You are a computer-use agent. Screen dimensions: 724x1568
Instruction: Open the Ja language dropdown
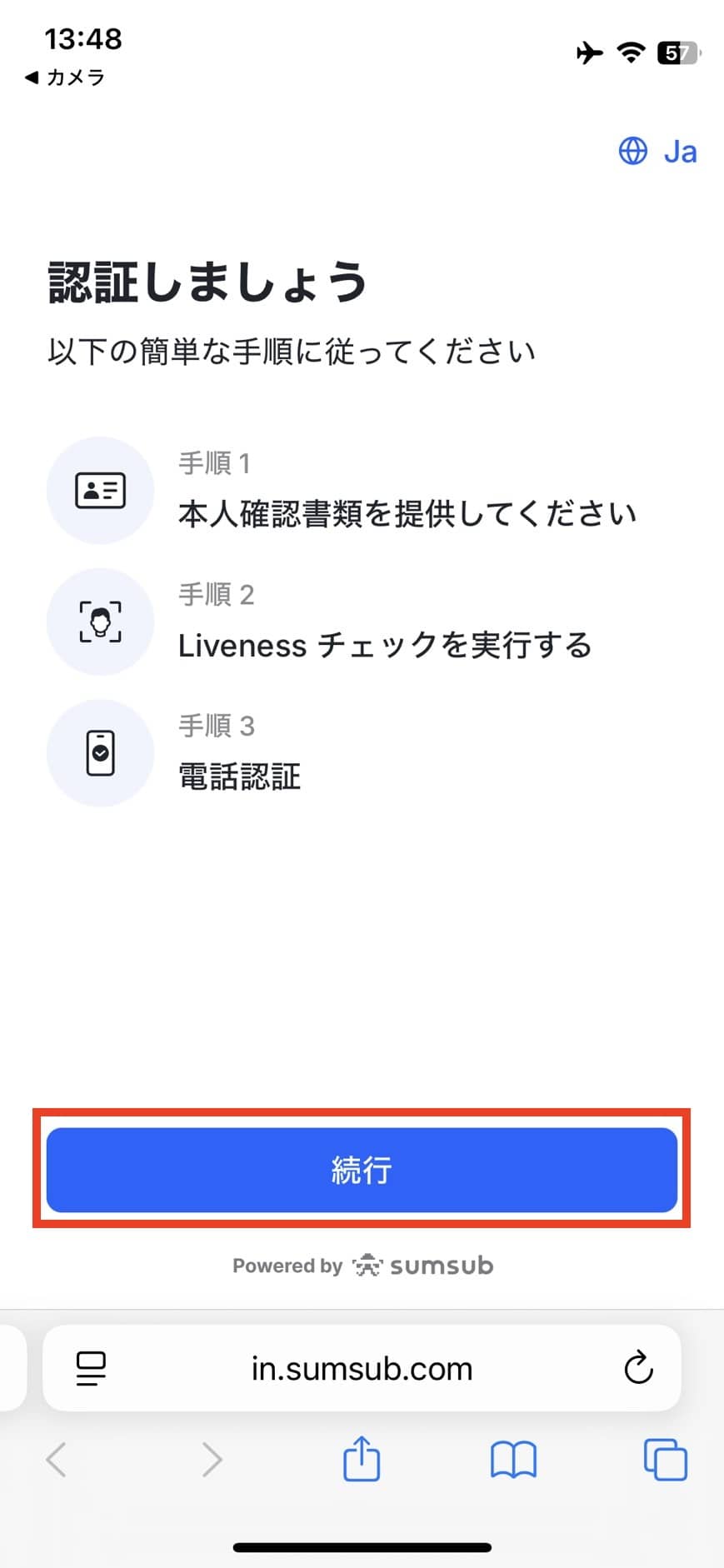(680, 152)
